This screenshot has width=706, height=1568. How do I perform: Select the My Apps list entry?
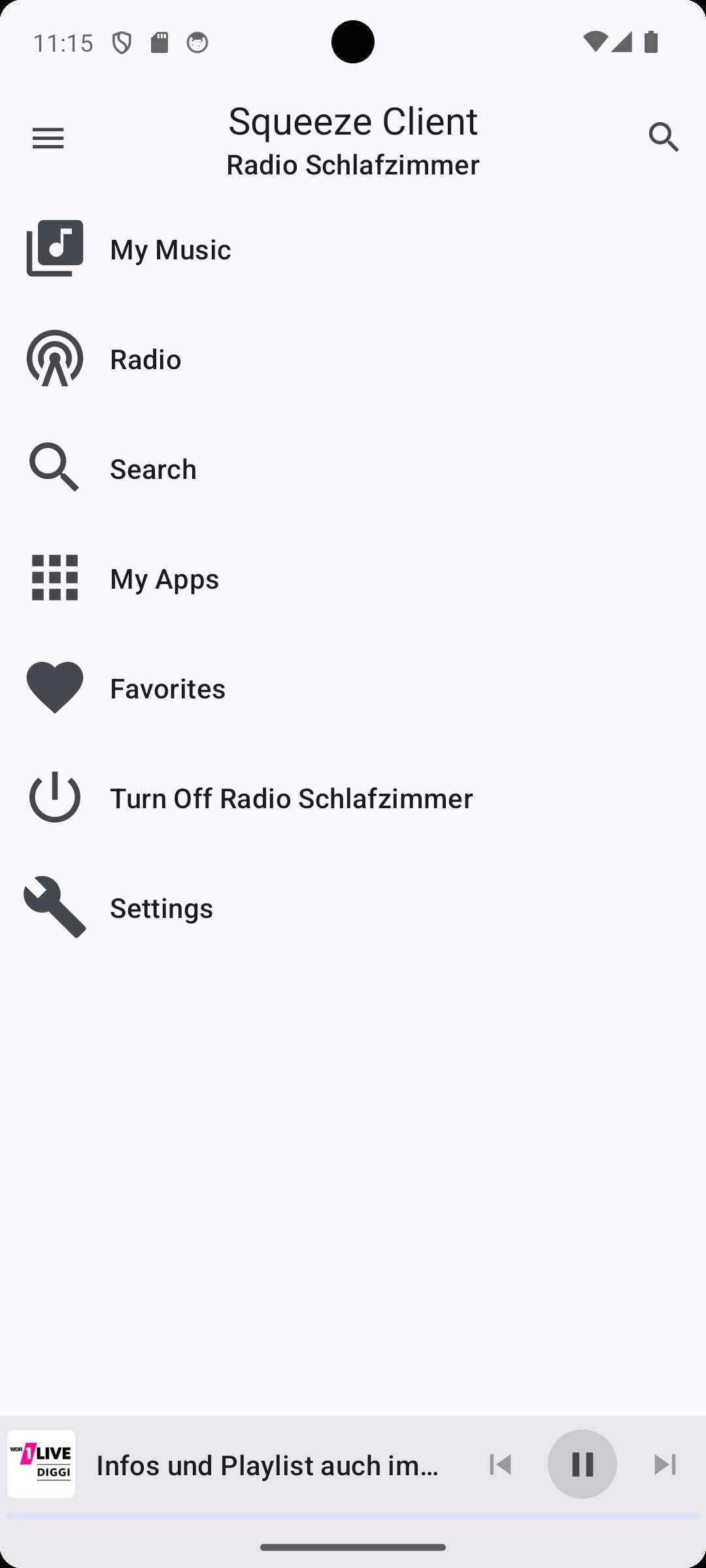pos(164,578)
